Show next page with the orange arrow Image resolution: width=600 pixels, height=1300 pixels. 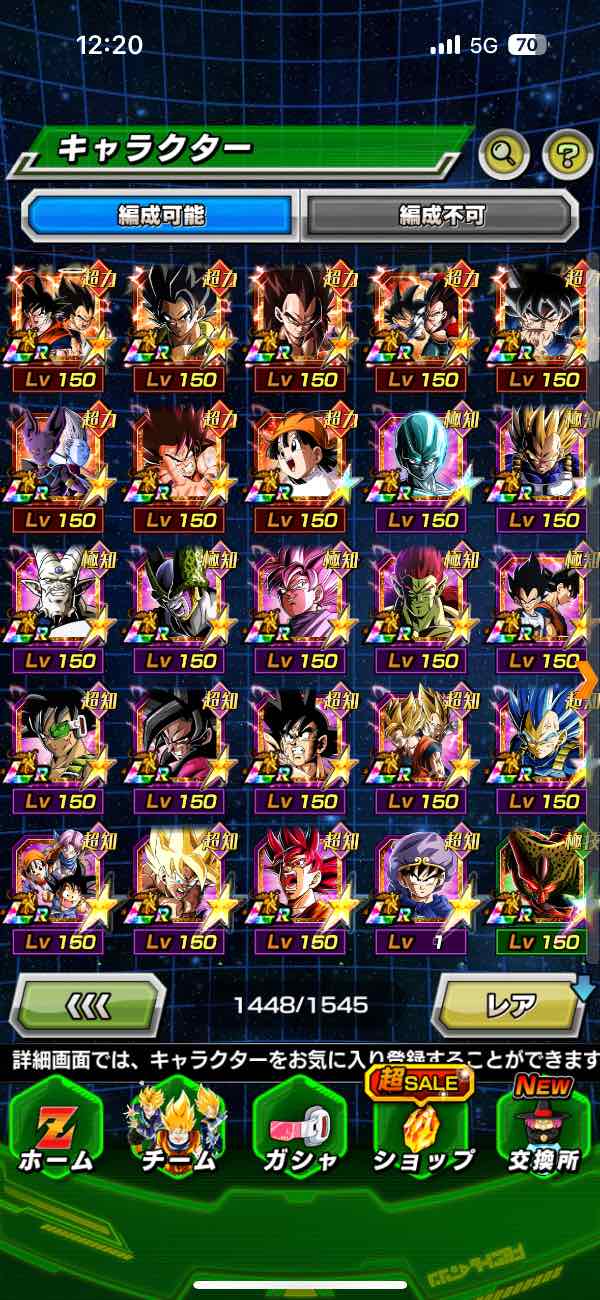pyautogui.click(x=588, y=679)
